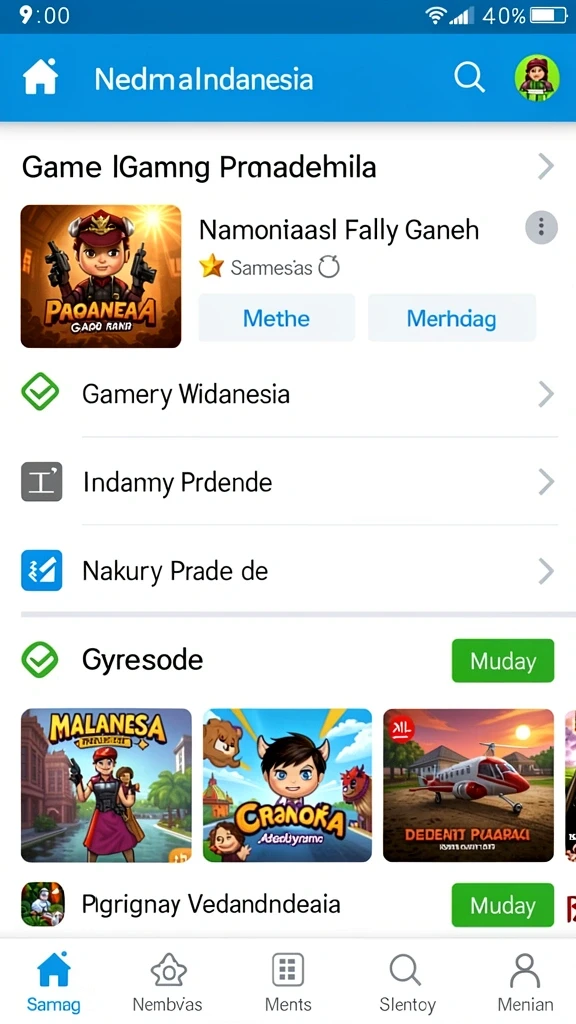The image size is (576, 1024).
Task: Expand the Game IGamng Prmadehila section arrow
Action: click(545, 167)
